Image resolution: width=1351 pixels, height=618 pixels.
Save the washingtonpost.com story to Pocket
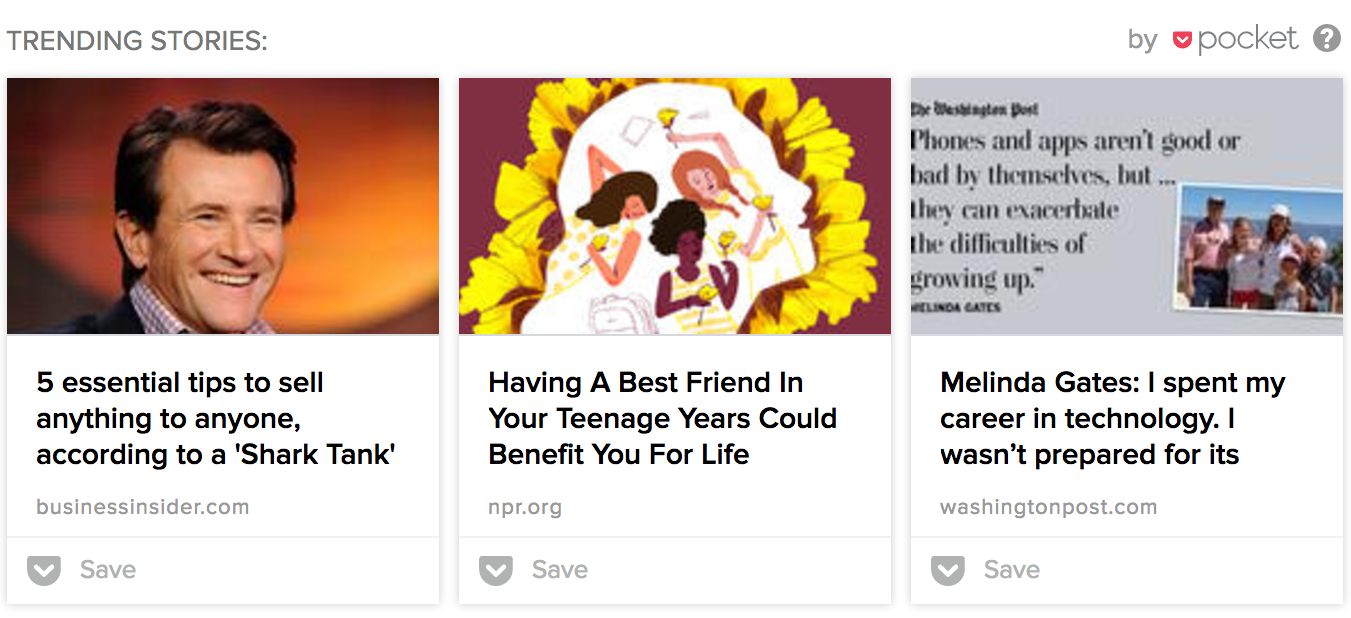point(987,570)
